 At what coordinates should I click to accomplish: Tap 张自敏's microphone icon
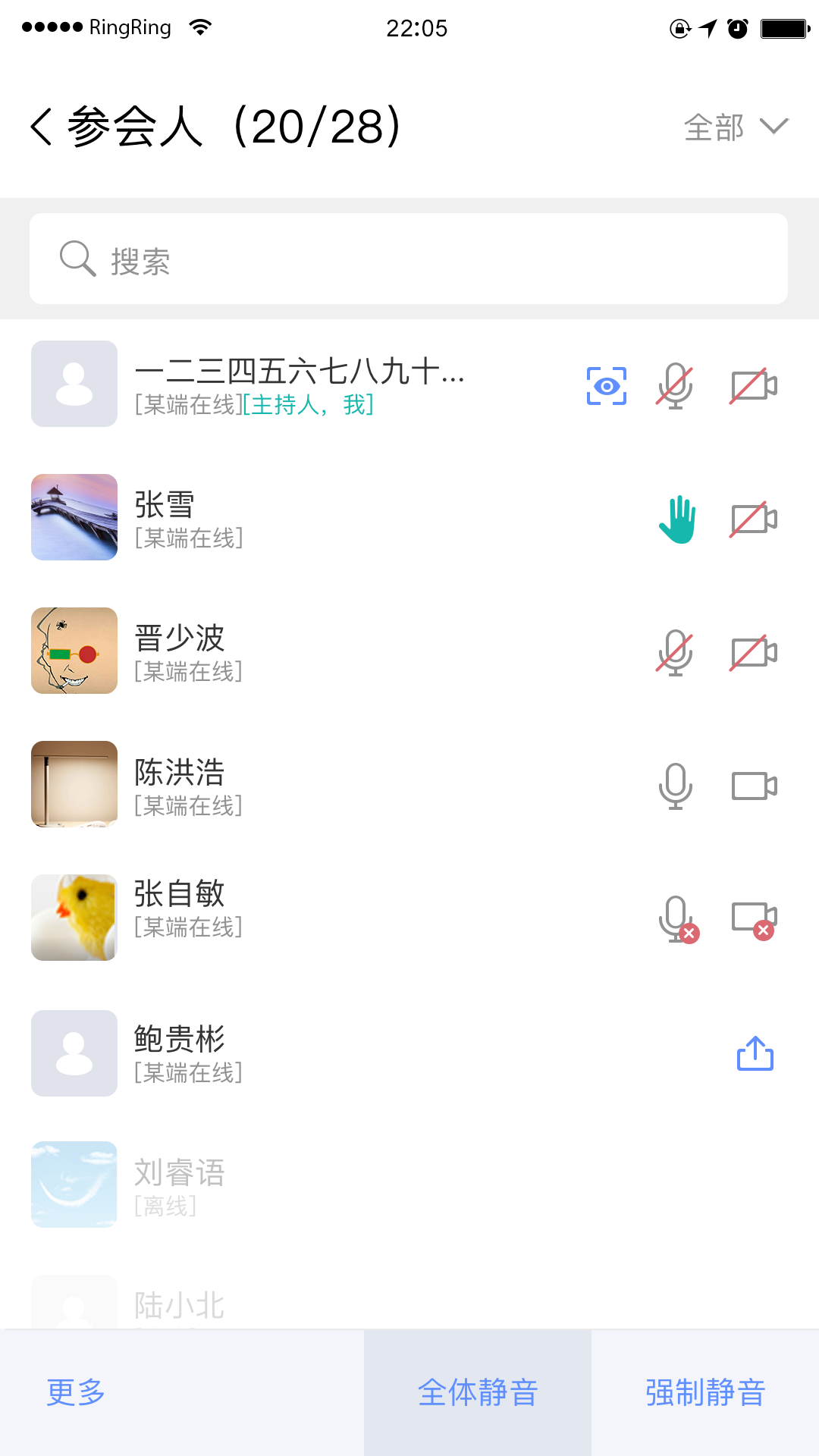pos(676,919)
